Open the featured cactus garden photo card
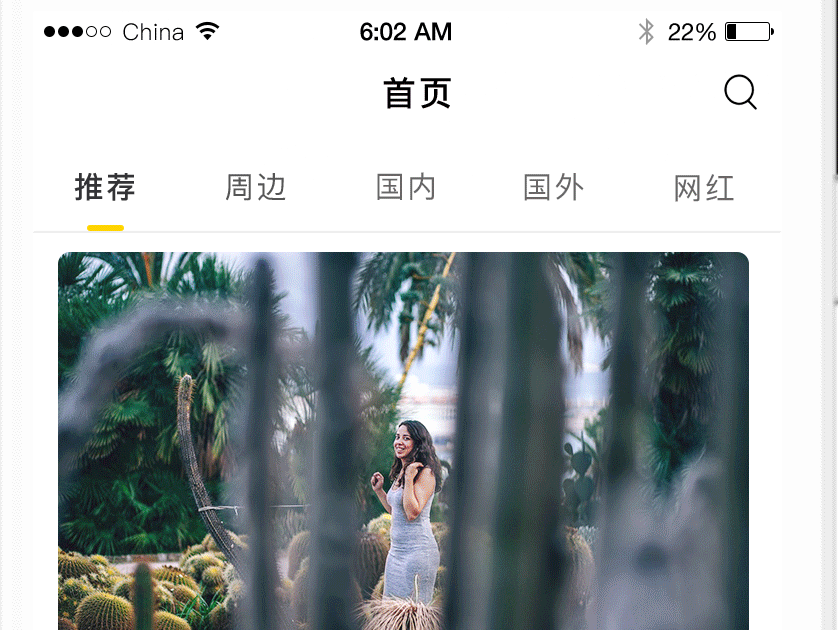This screenshot has width=838, height=630. (404, 441)
